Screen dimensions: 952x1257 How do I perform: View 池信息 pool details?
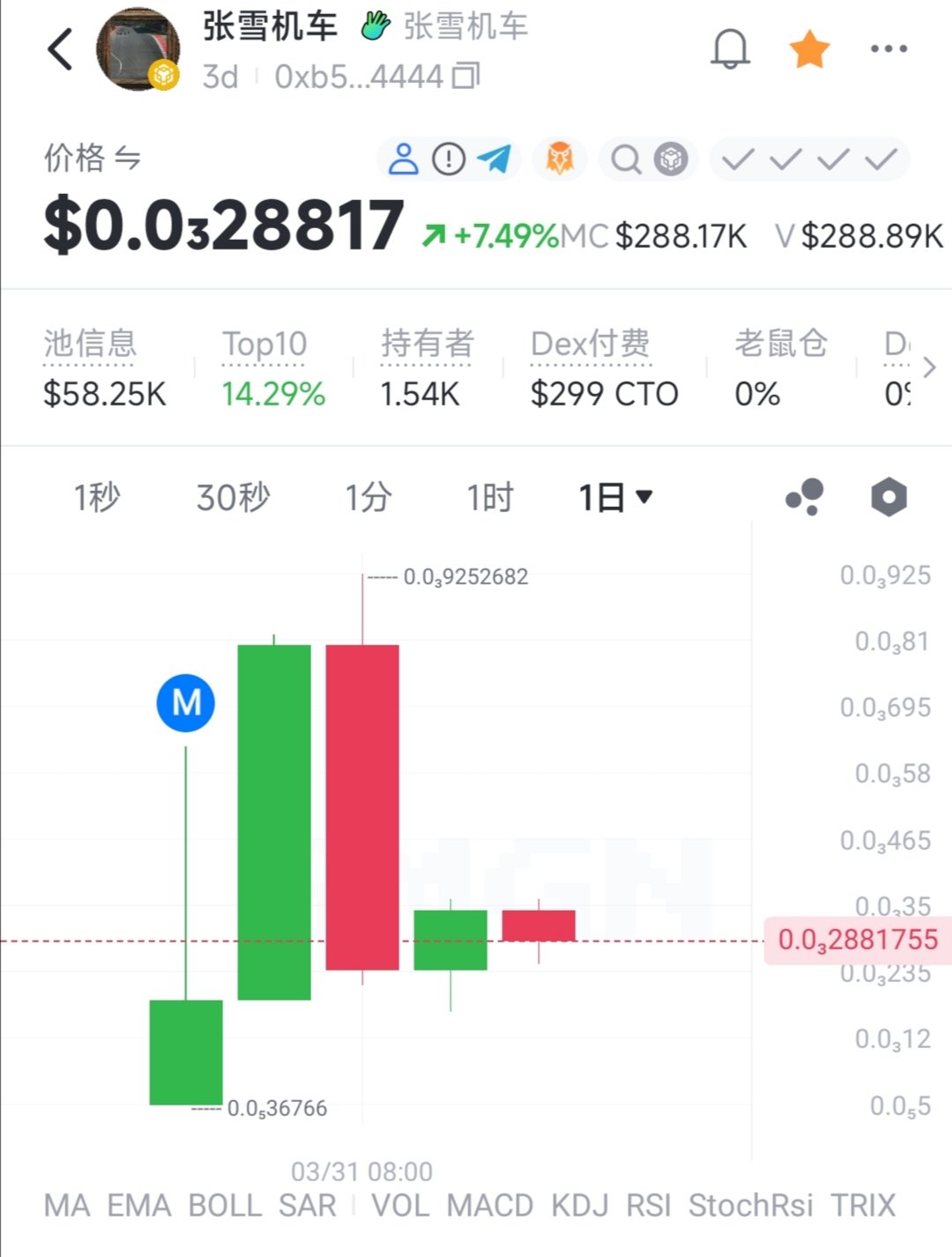[x=90, y=344]
